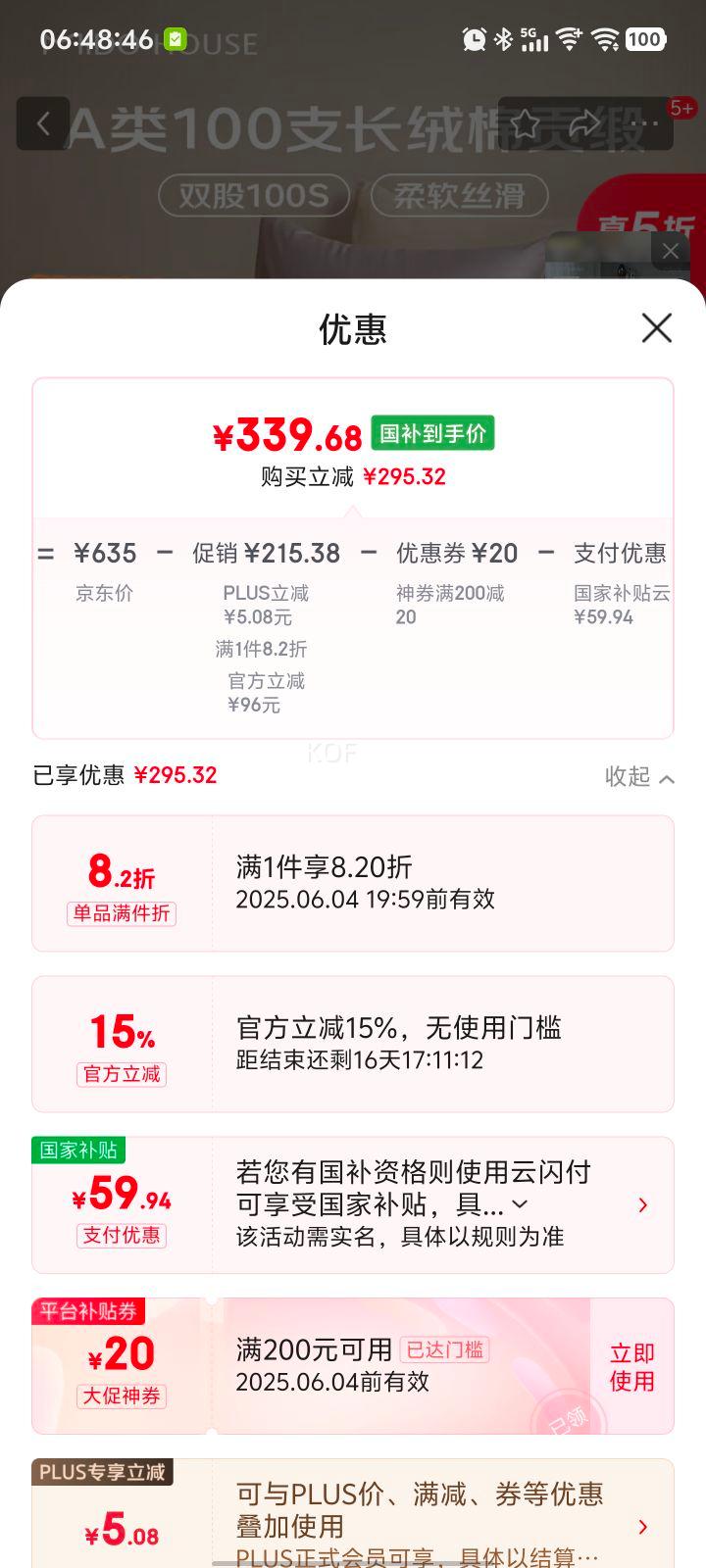Favorite the product with the star icon
The image size is (706, 1568).
[x=526, y=123]
